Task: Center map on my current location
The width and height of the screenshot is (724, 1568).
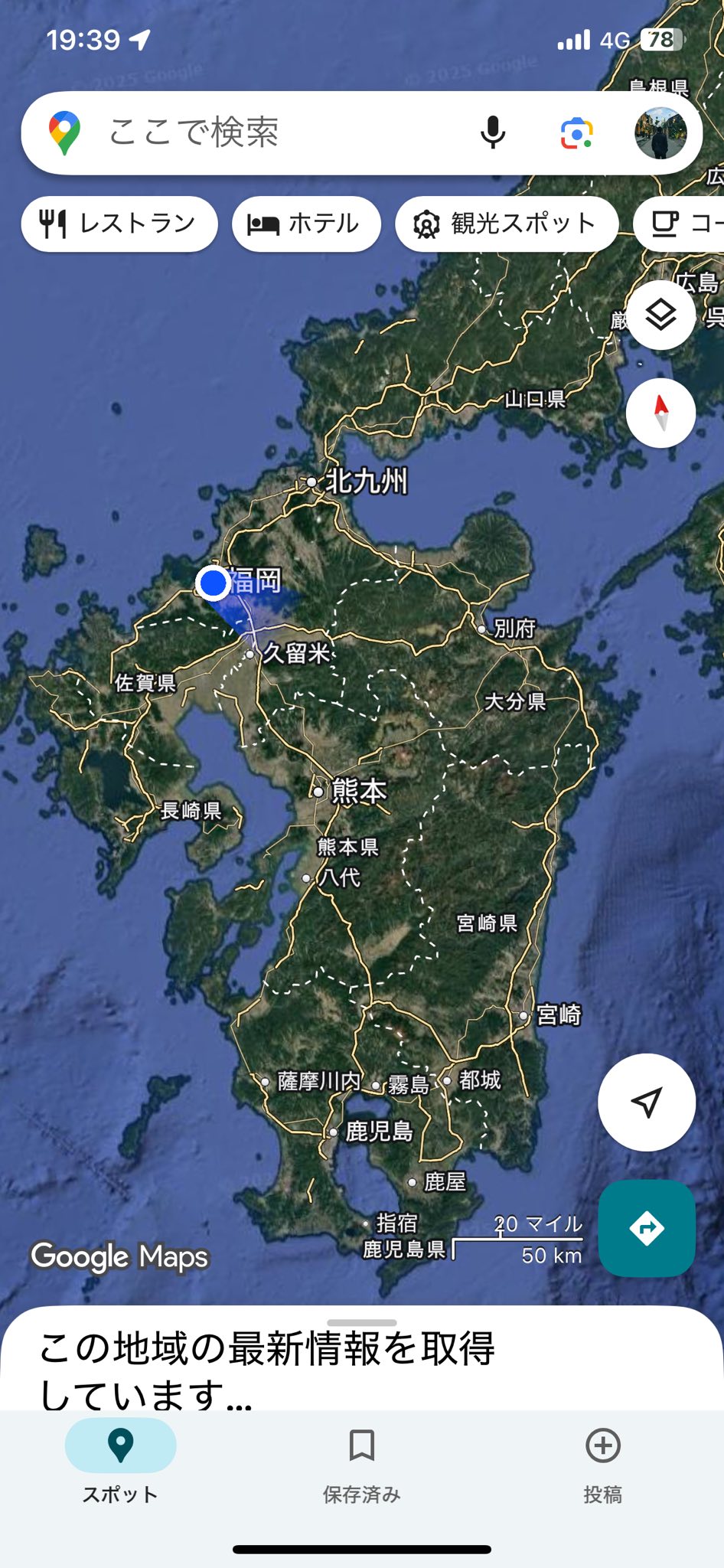Action: (647, 1102)
